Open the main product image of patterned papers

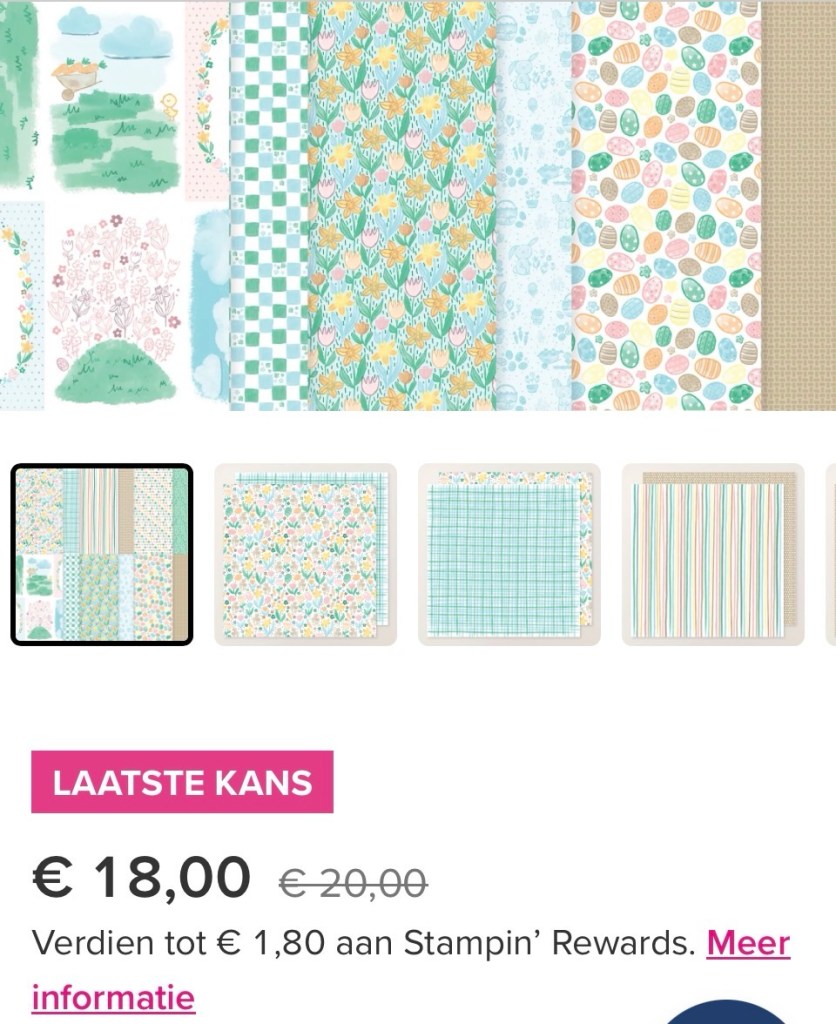coord(418,205)
